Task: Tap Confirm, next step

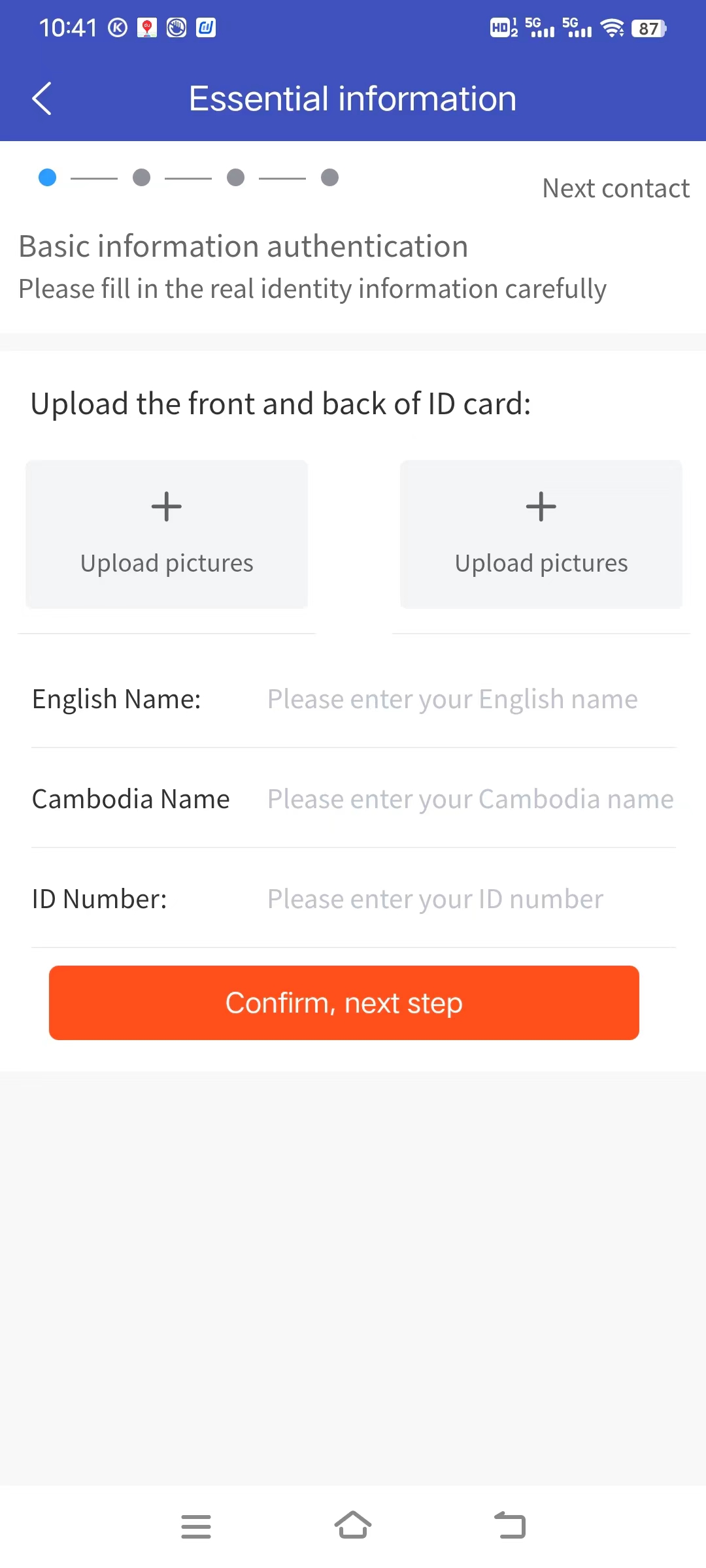Action: 344,1003
